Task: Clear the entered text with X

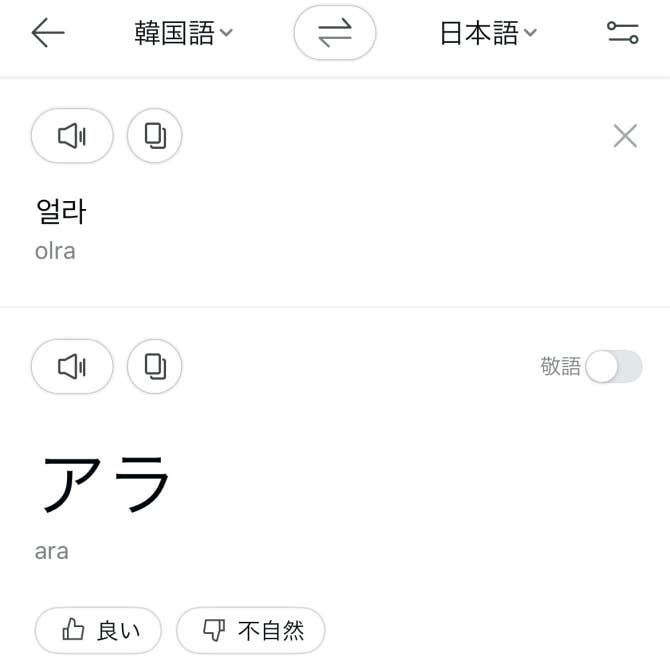Action: point(625,136)
